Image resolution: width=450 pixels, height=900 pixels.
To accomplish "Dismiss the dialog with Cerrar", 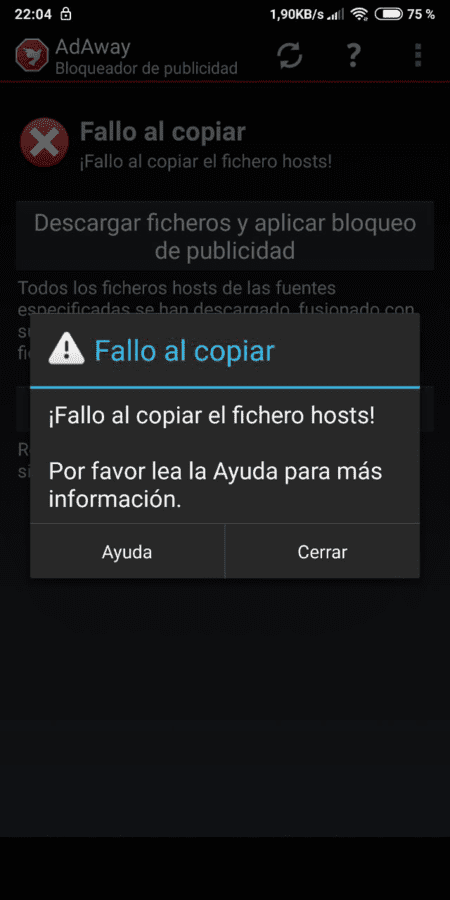I will tap(323, 552).
